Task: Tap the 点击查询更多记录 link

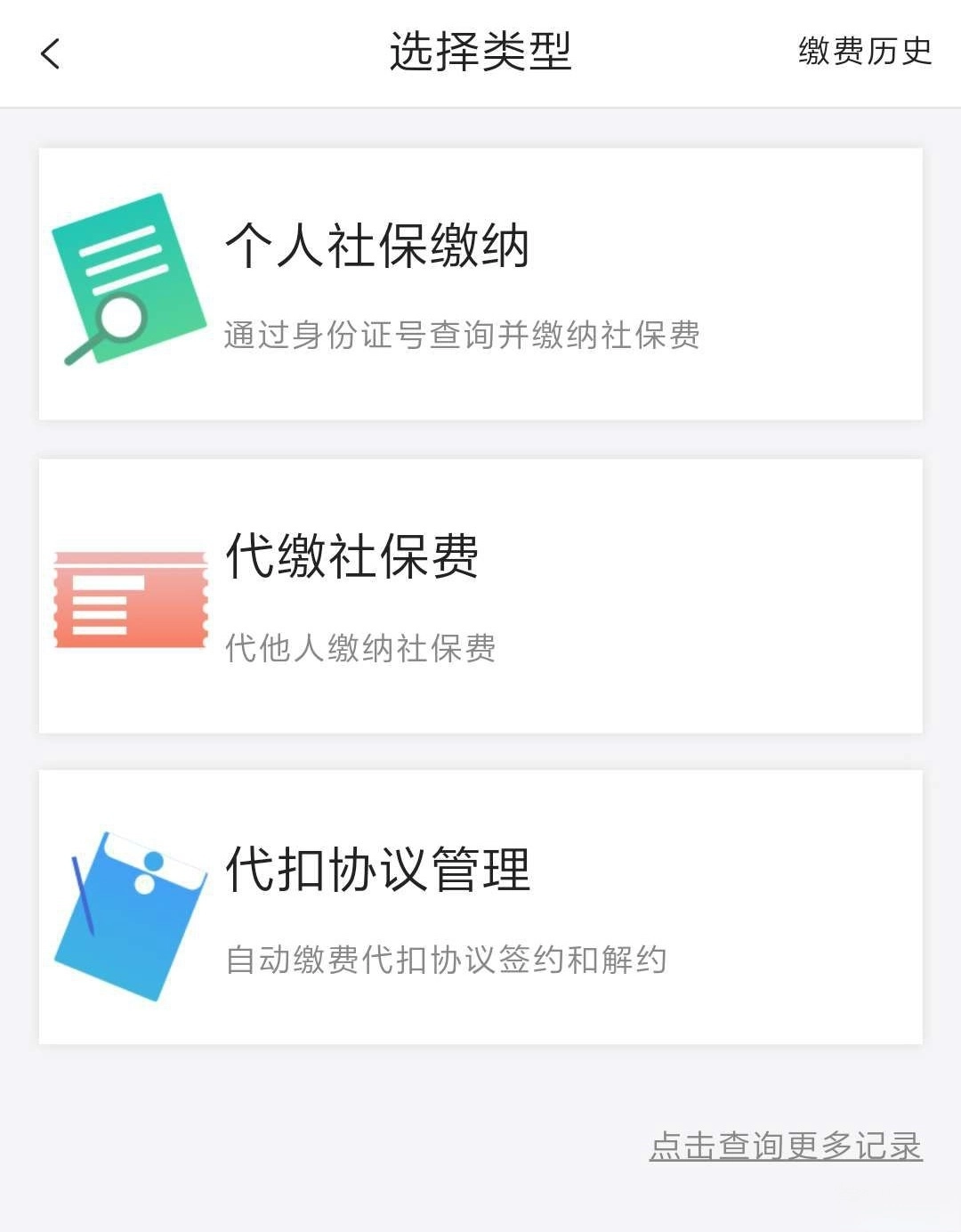Action: (785, 1145)
